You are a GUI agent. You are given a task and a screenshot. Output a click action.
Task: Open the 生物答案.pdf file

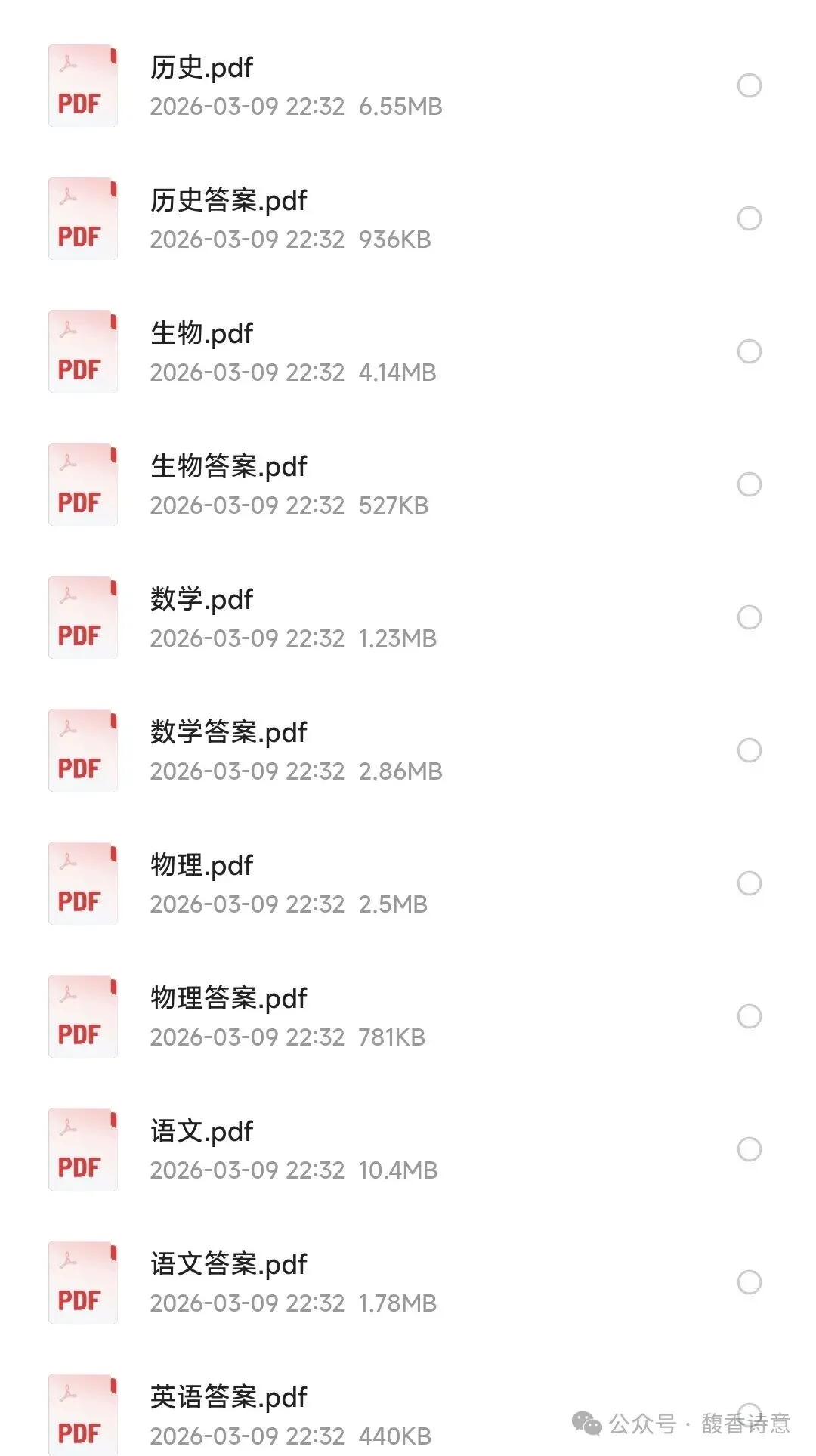click(x=408, y=484)
